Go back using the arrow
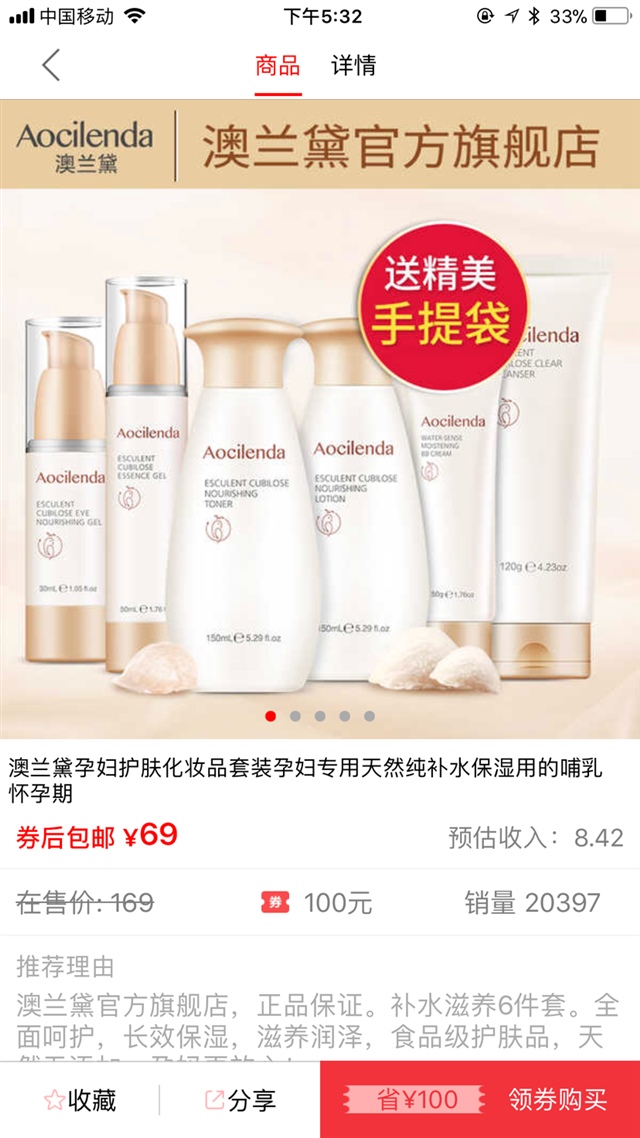Image resolution: width=640 pixels, height=1138 pixels. 51,66
